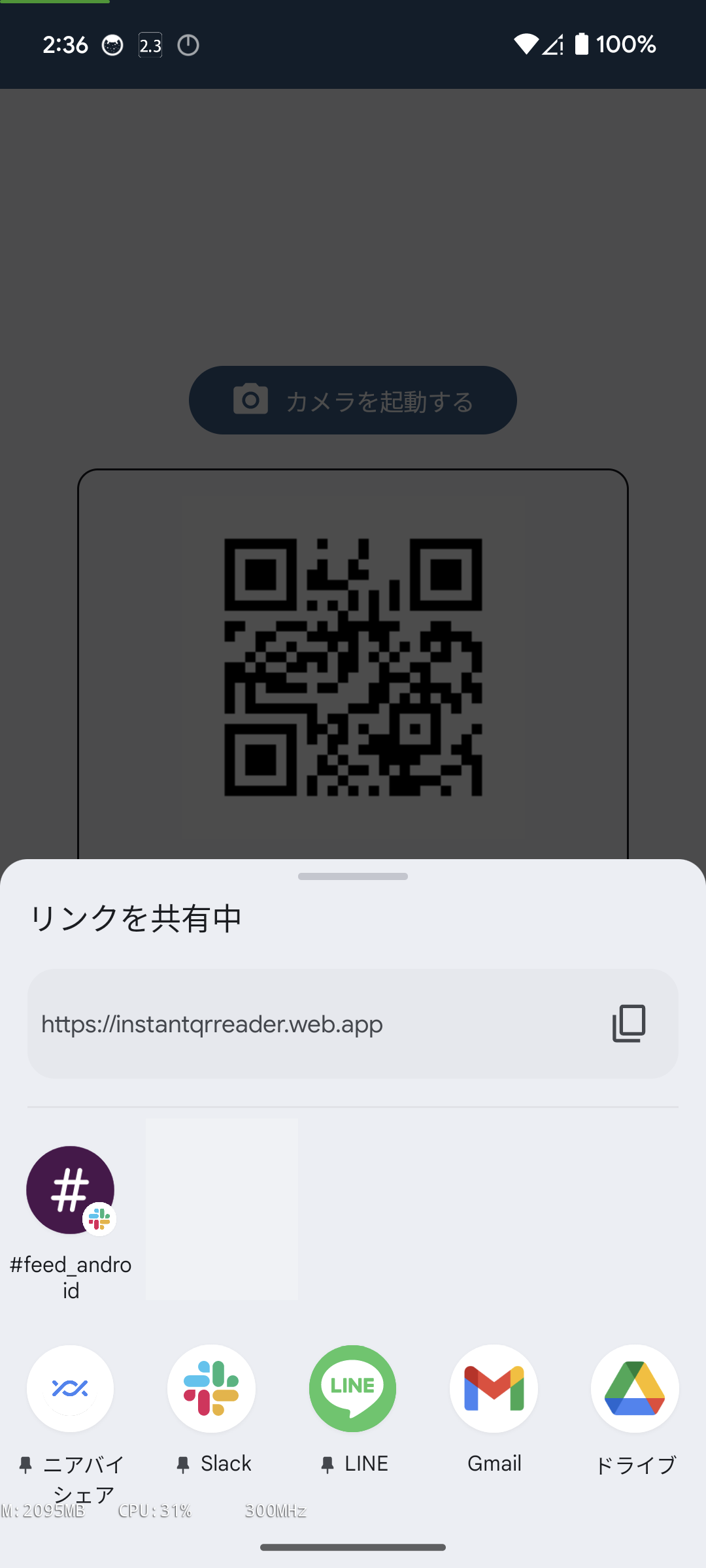Save the link to ドライブ (Drive)

[635, 1388]
